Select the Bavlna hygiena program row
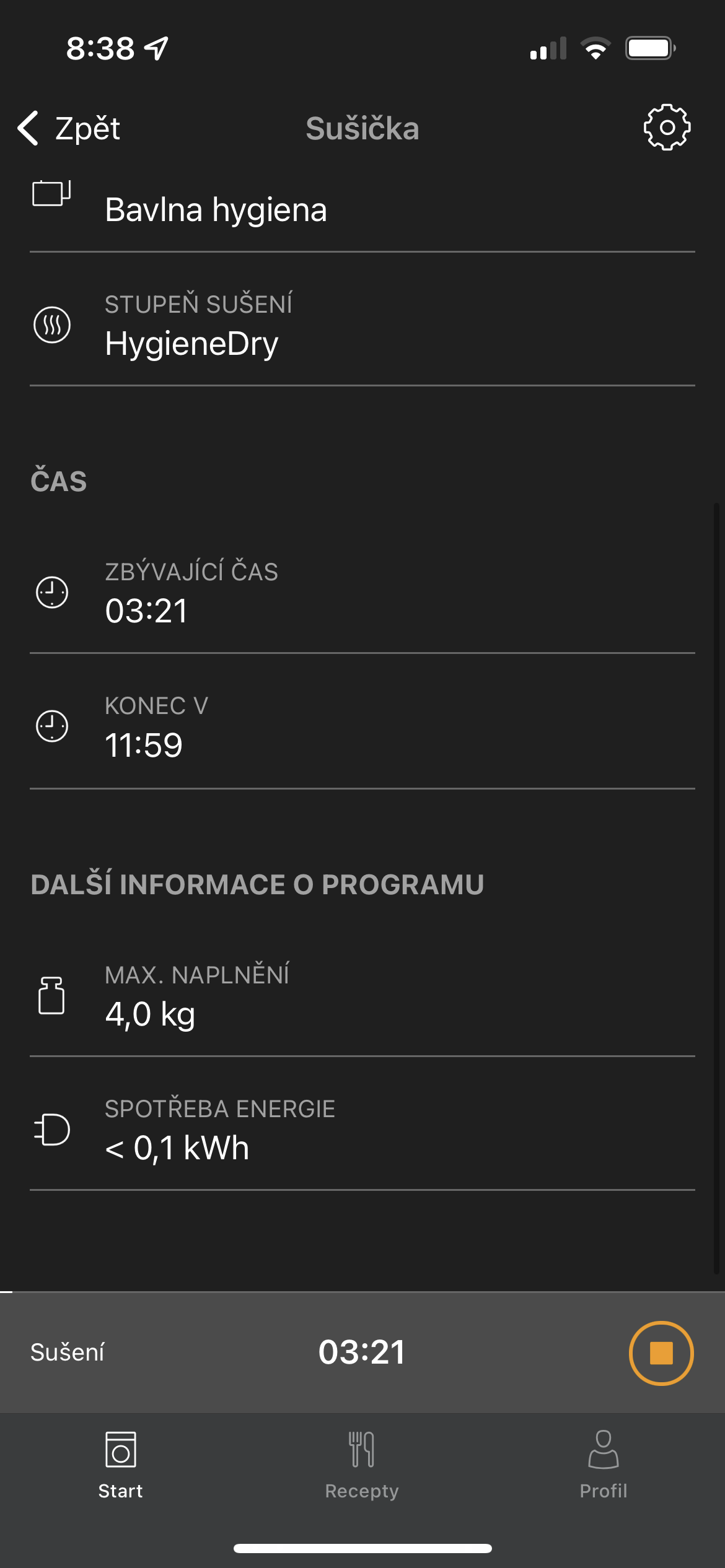This screenshot has height=1568, width=725. [x=362, y=209]
